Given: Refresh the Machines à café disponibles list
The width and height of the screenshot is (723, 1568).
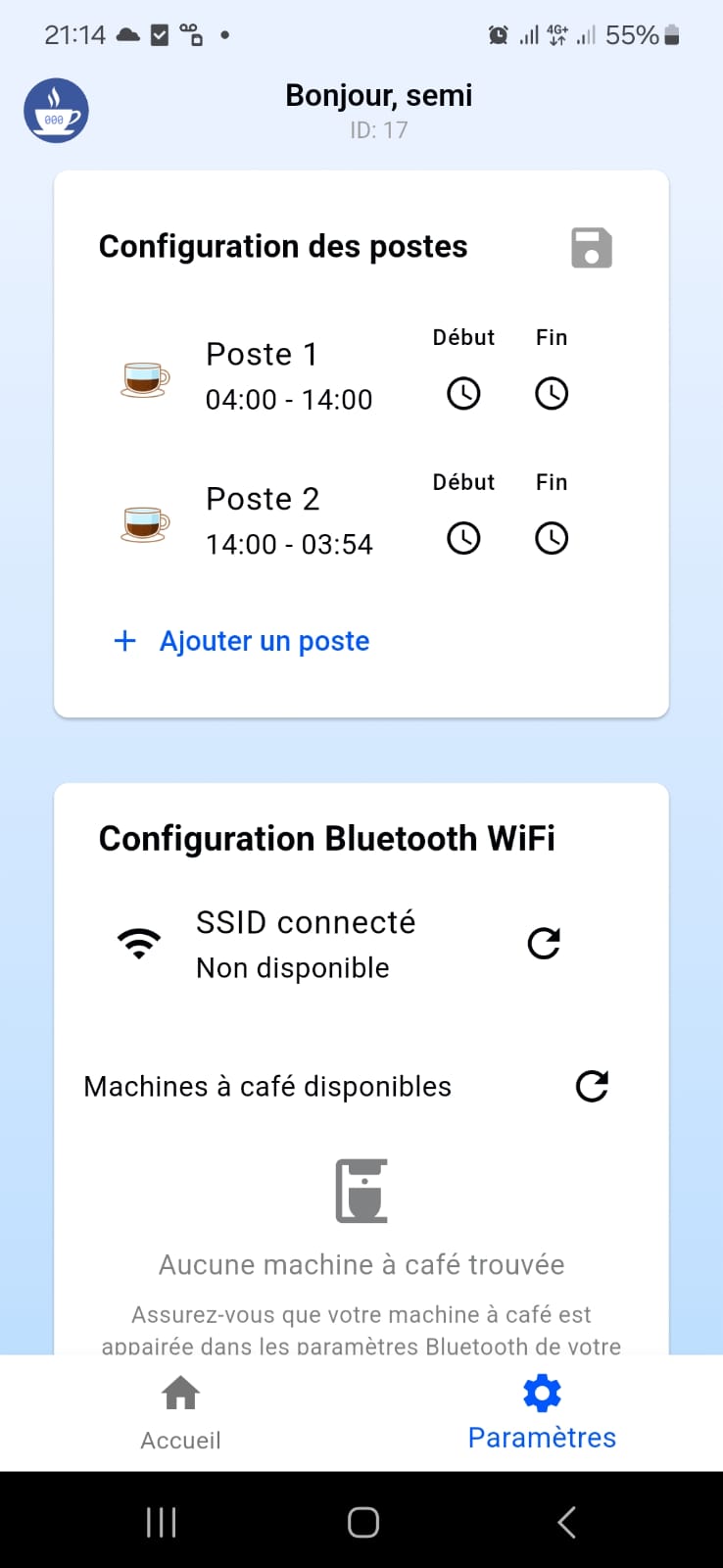Looking at the screenshot, I should tap(592, 1086).
